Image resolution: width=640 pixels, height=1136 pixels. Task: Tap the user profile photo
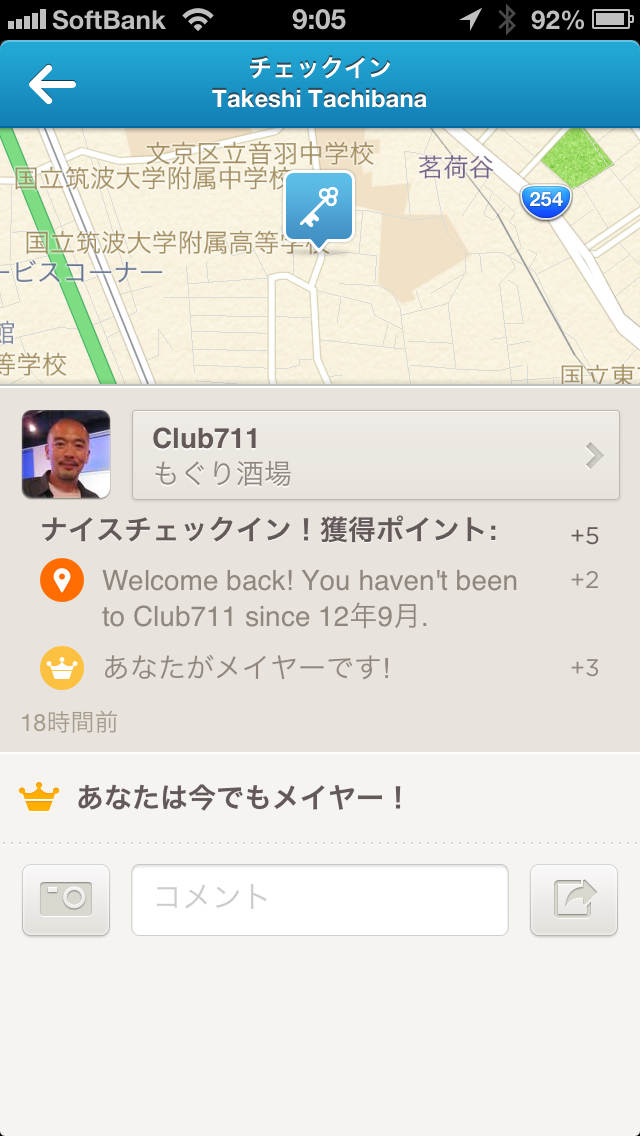66,454
